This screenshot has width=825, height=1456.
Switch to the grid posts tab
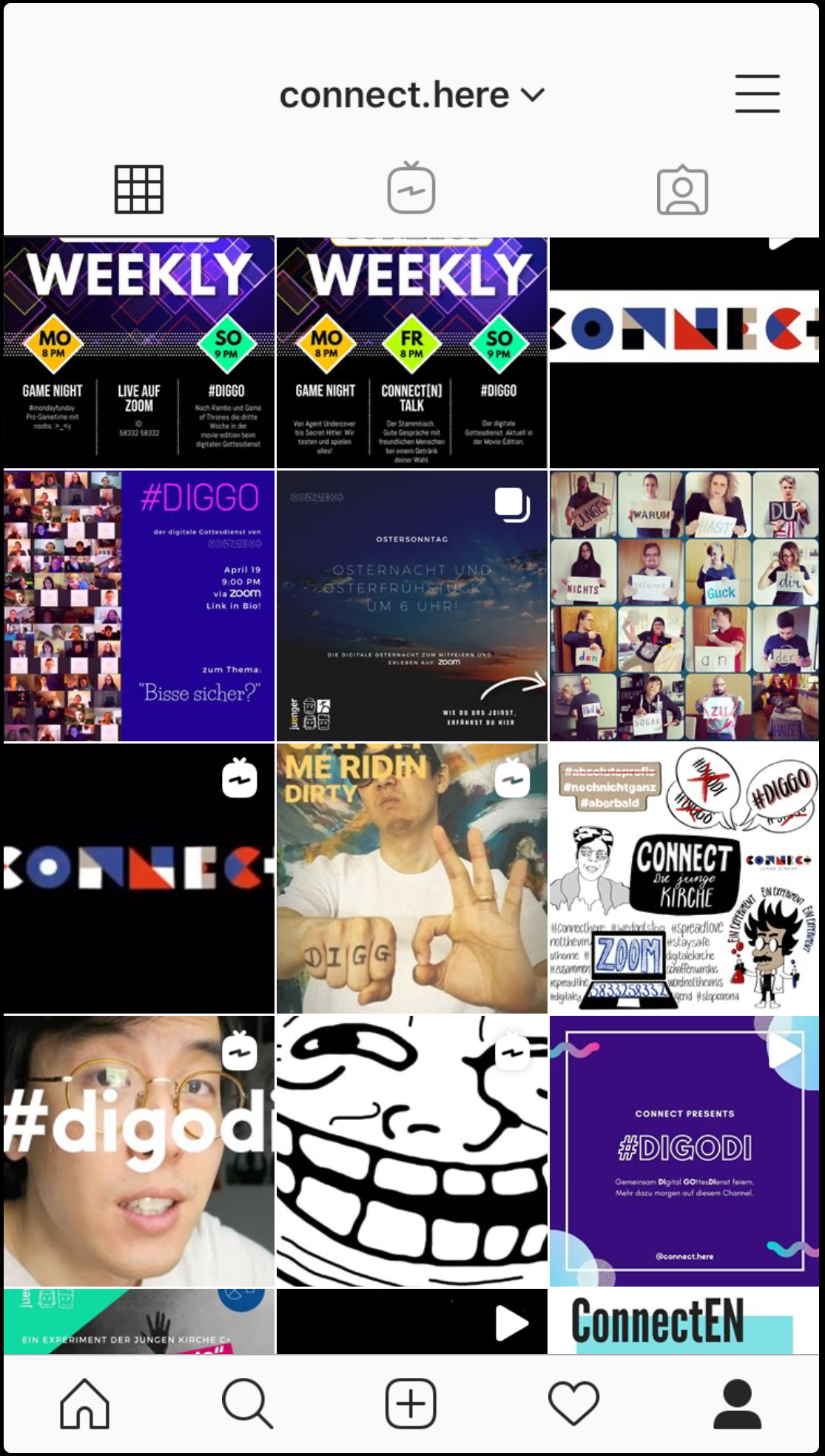coord(139,189)
